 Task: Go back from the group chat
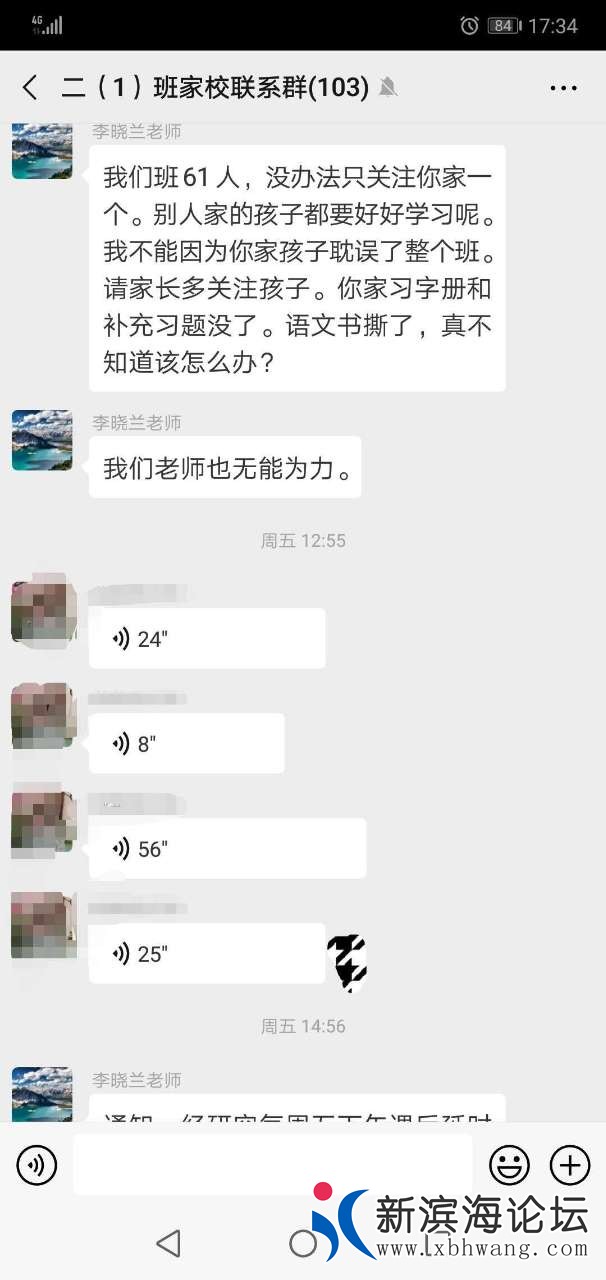coord(30,88)
